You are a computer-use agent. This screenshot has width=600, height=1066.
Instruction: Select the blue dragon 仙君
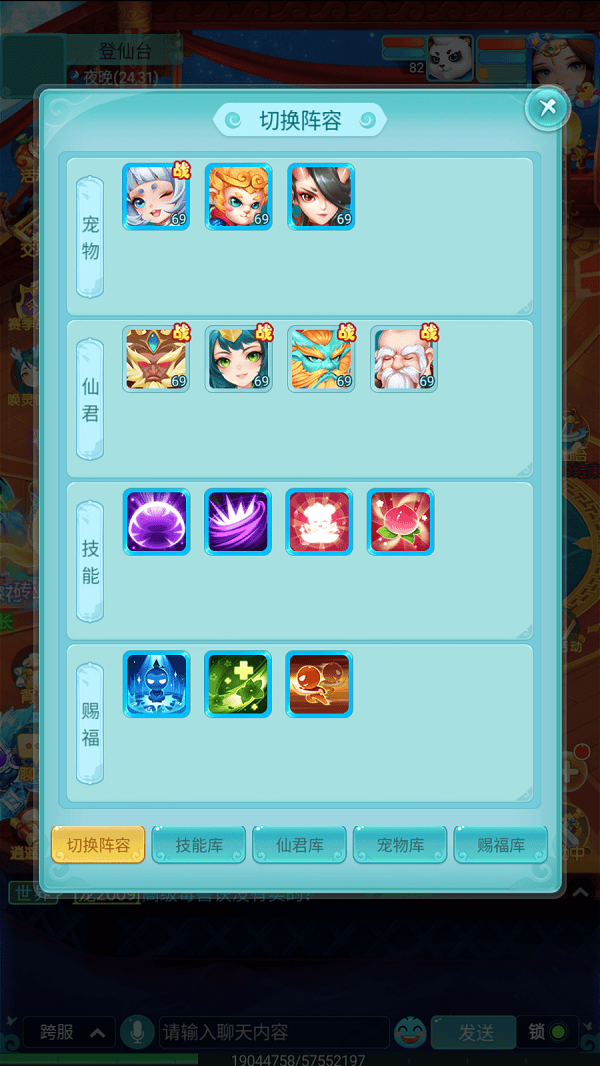[x=321, y=359]
